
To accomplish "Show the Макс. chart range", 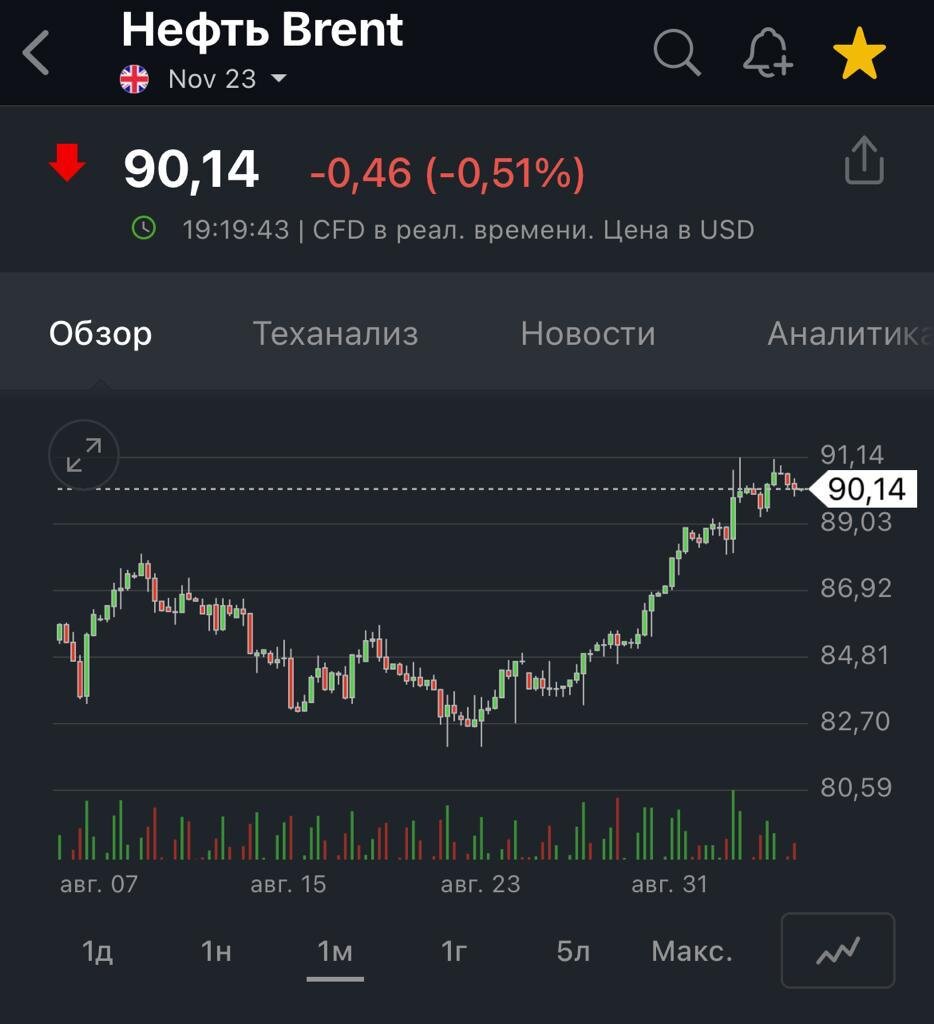I will 692,951.
